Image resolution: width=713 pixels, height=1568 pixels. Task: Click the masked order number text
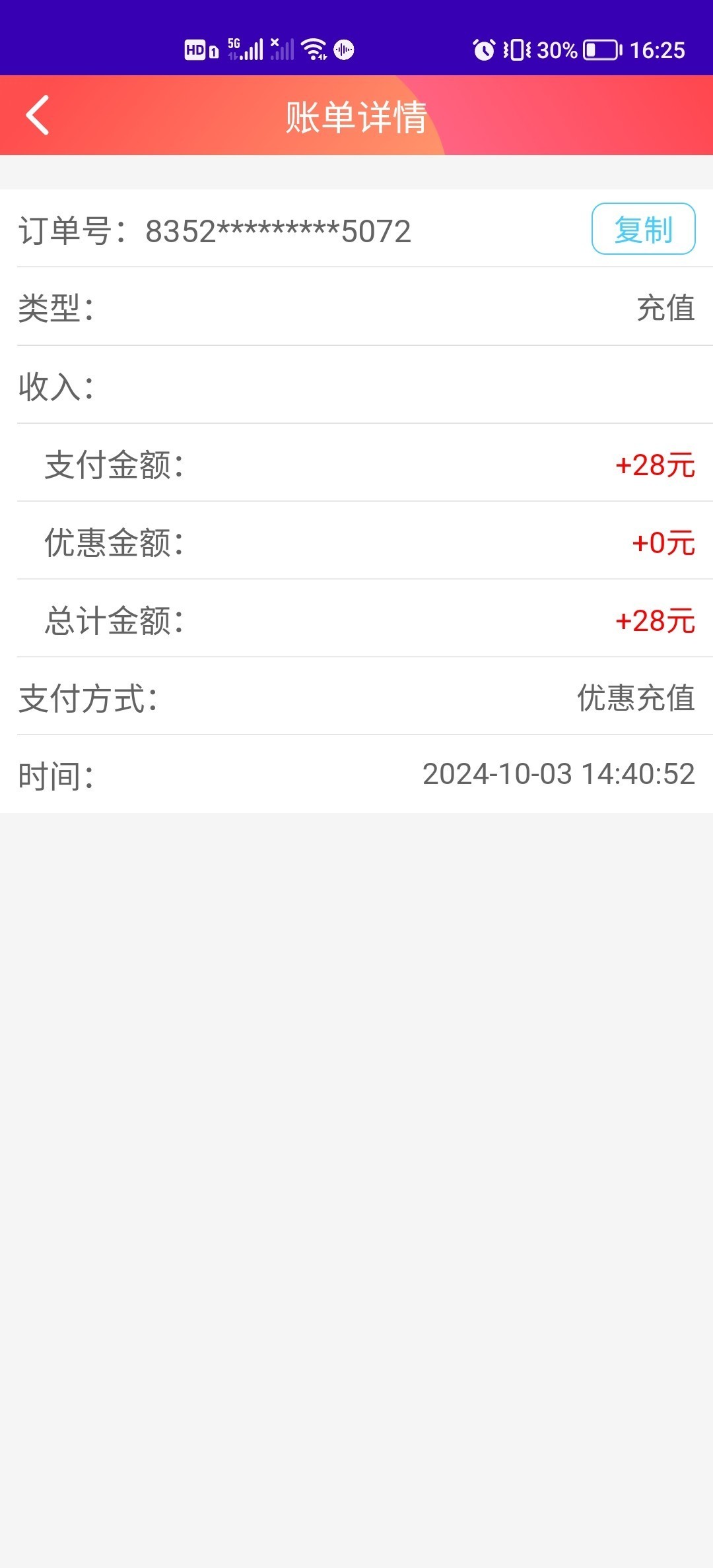pyautogui.click(x=277, y=230)
